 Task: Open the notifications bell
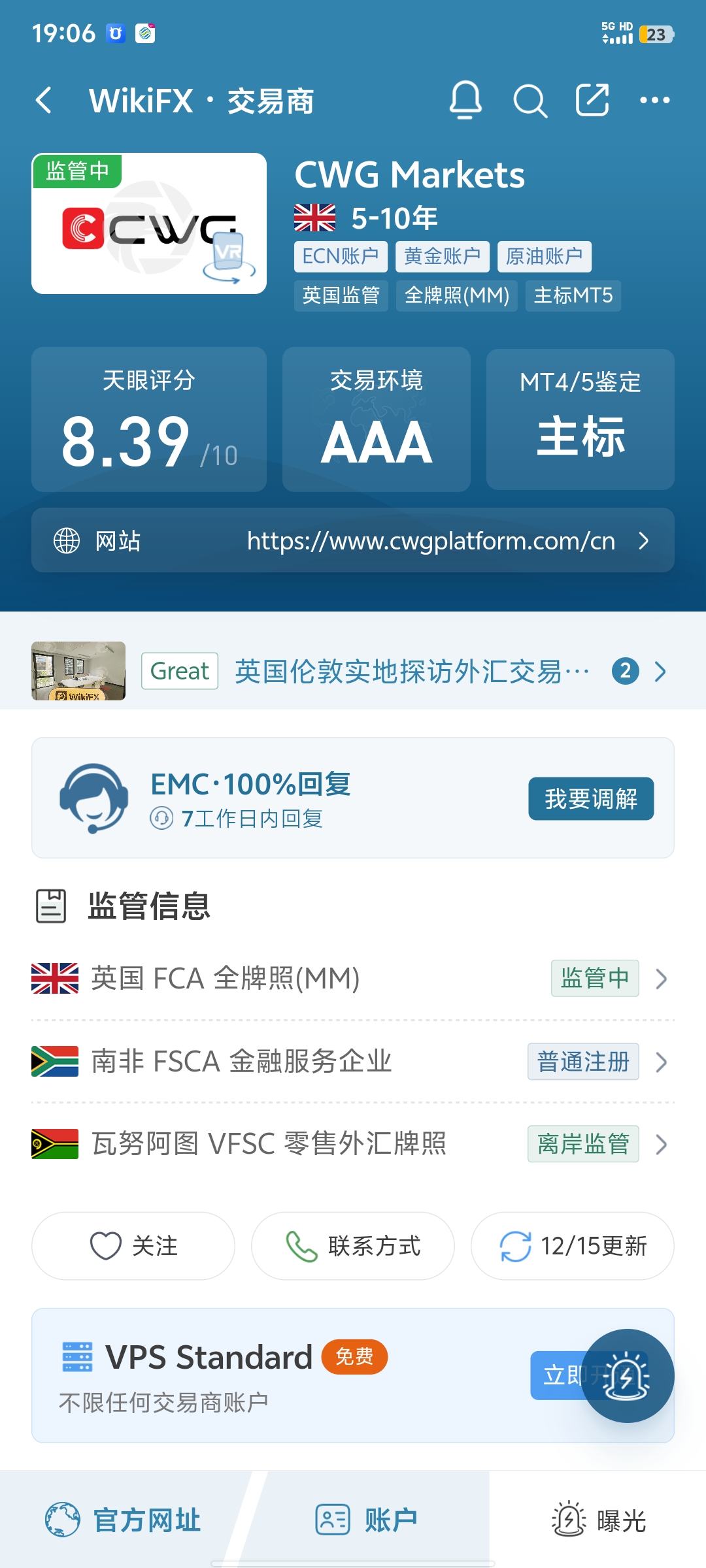click(x=465, y=100)
